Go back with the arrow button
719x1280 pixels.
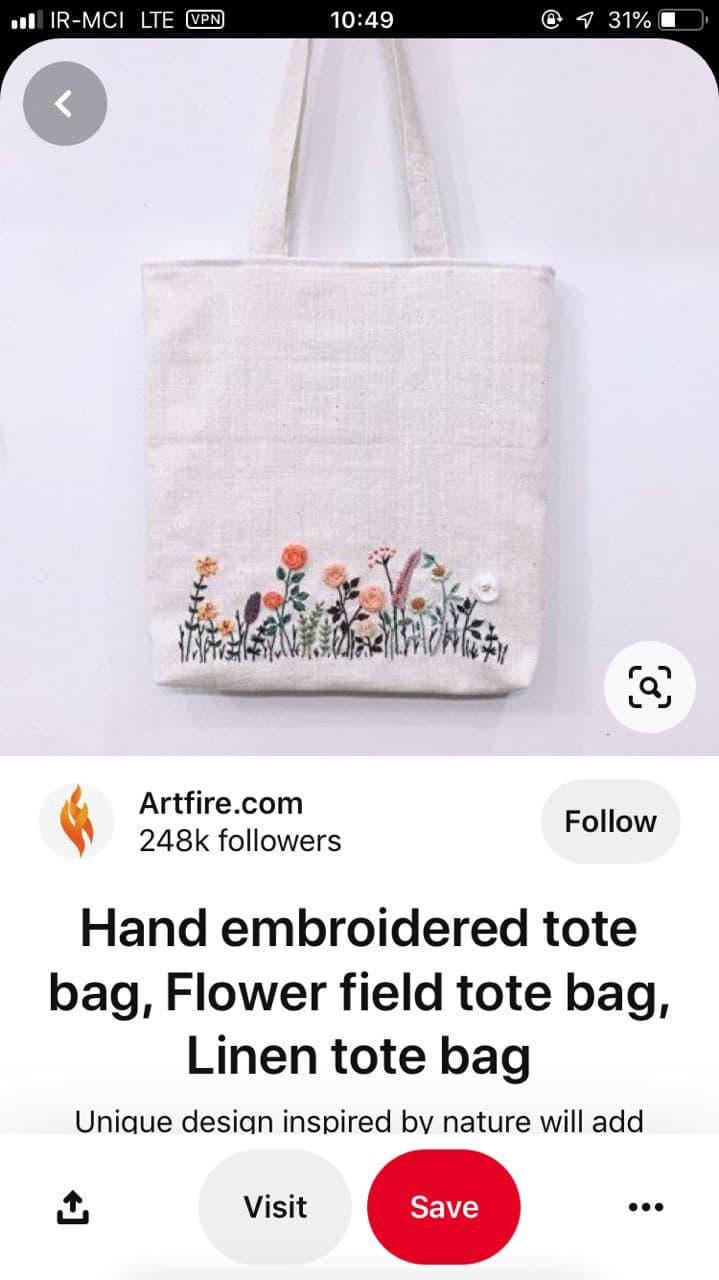click(x=65, y=104)
